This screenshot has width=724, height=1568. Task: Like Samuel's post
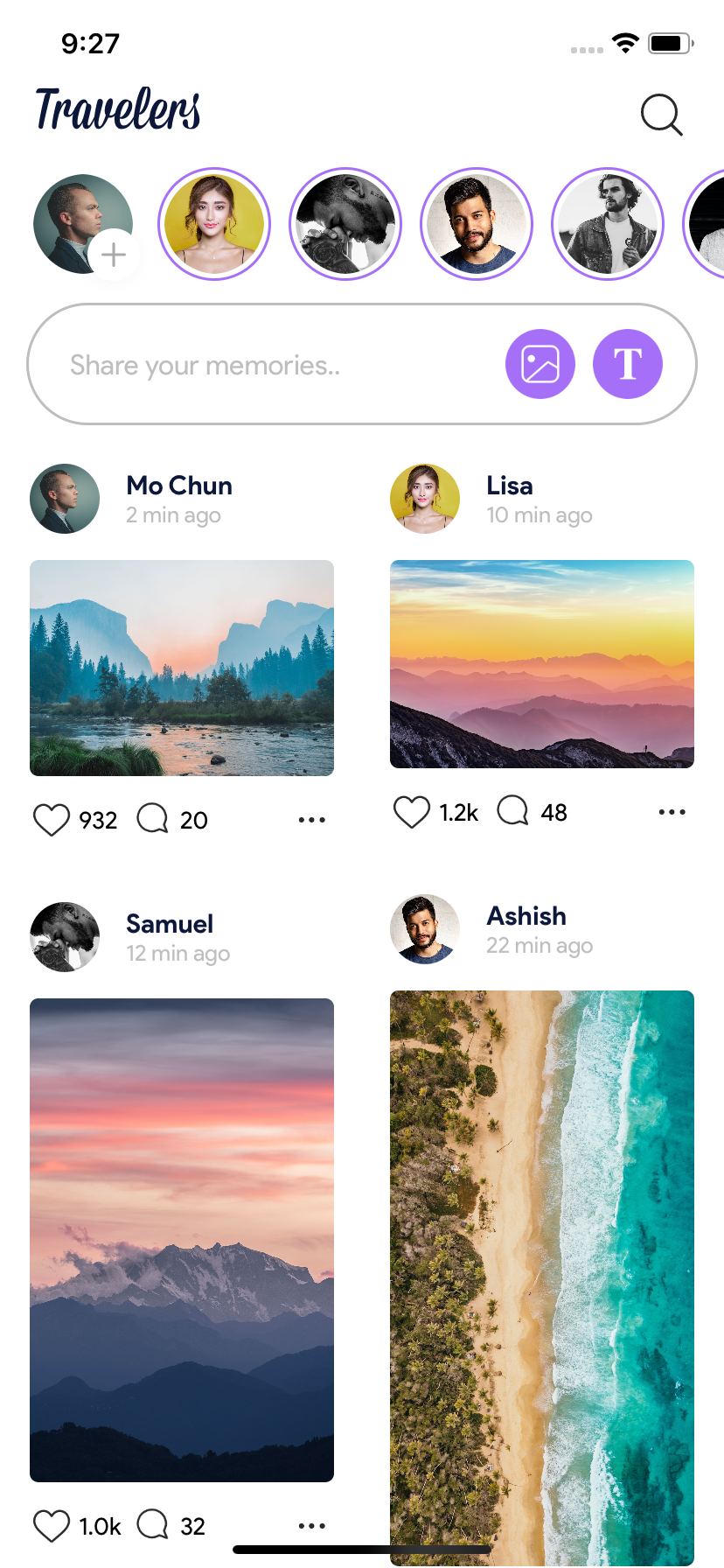tap(51, 1525)
